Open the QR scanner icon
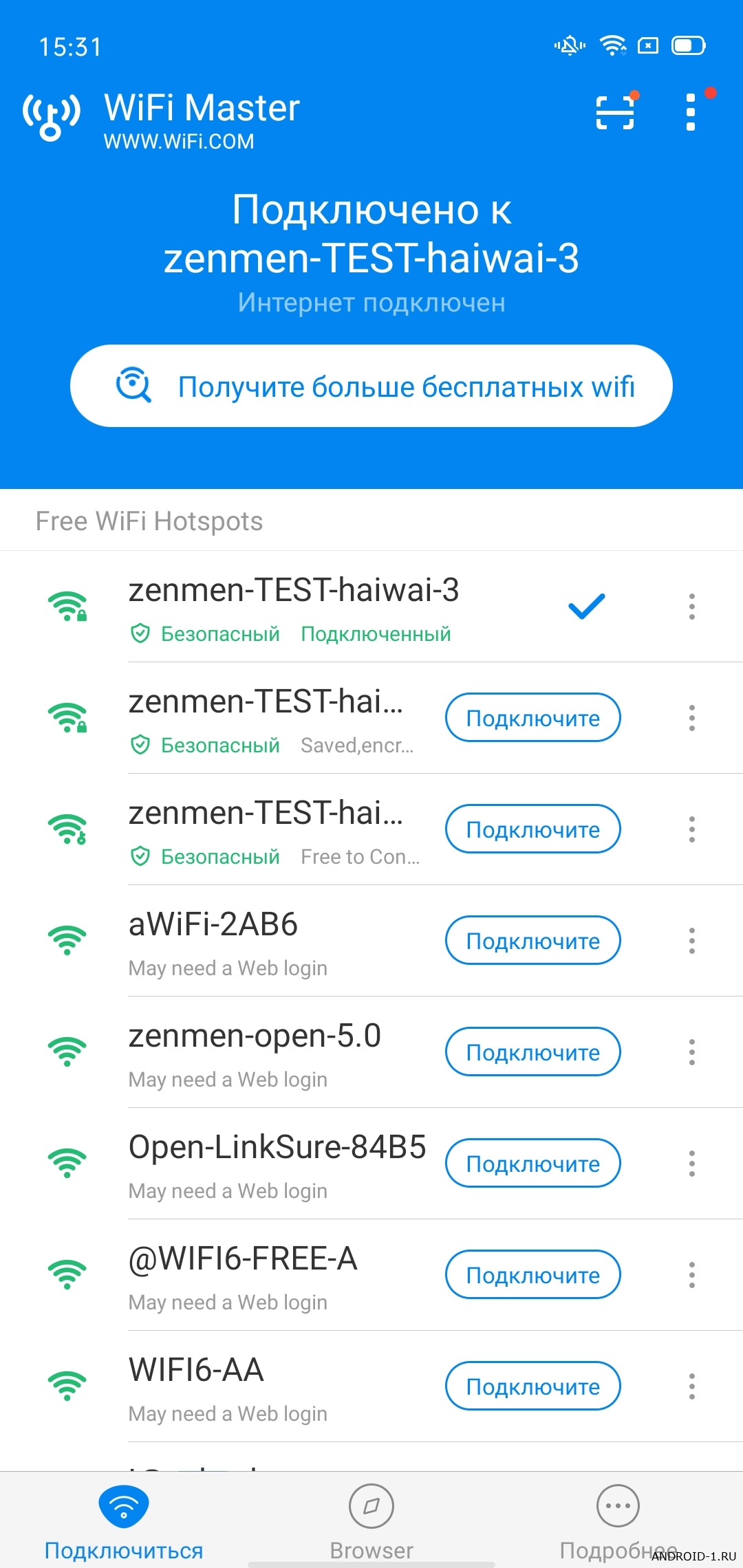The width and height of the screenshot is (743, 1568). click(614, 113)
